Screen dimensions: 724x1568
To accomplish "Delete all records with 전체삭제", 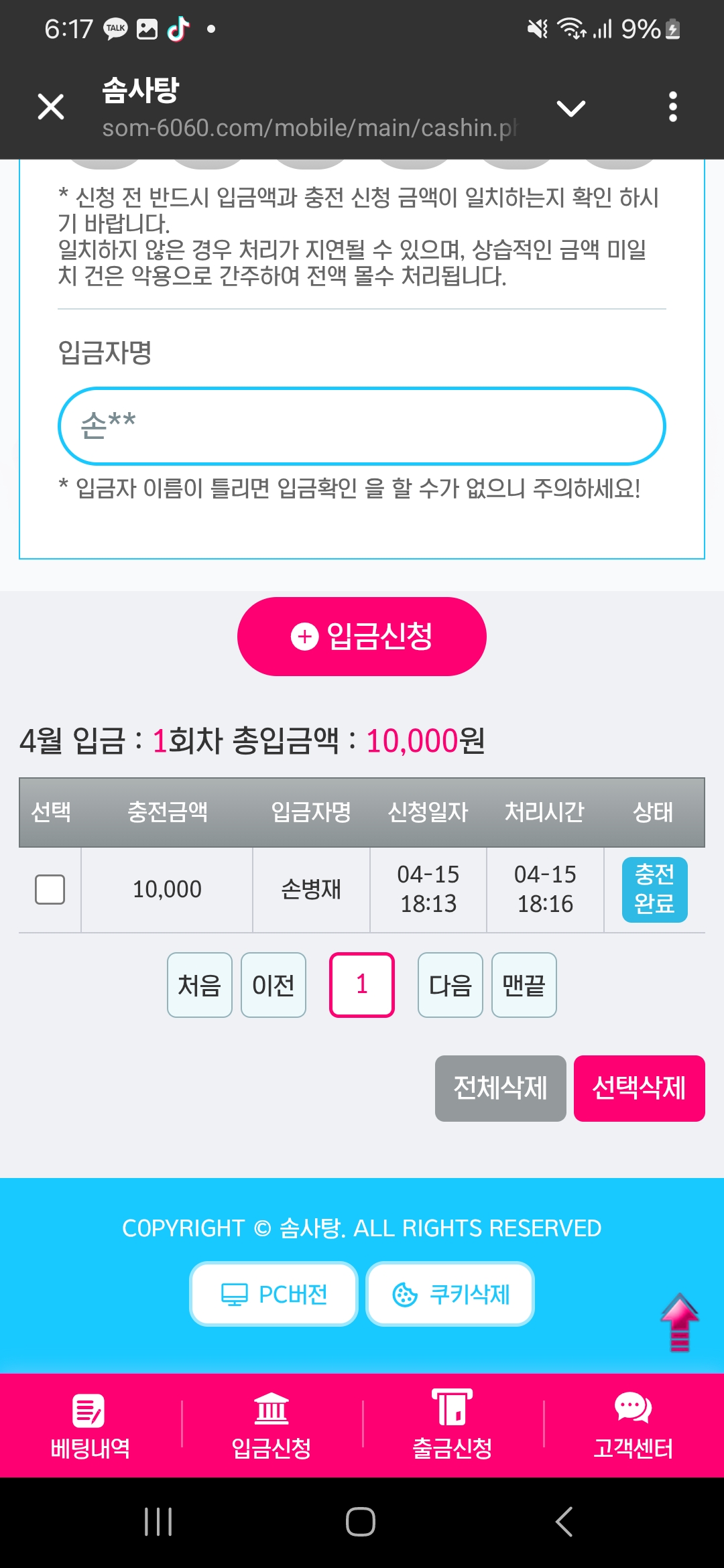I will click(500, 1088).
